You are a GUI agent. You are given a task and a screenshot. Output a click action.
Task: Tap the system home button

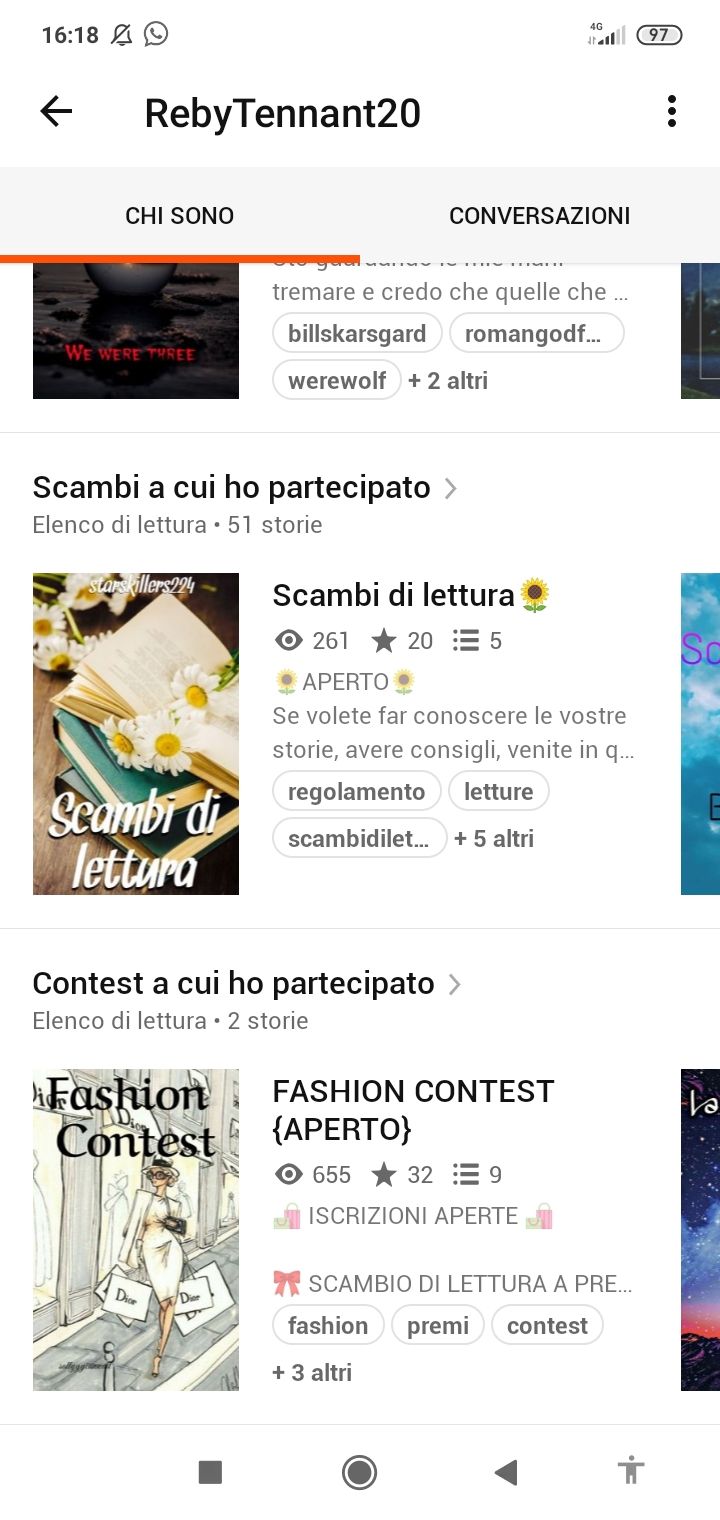click(359, 1472)
